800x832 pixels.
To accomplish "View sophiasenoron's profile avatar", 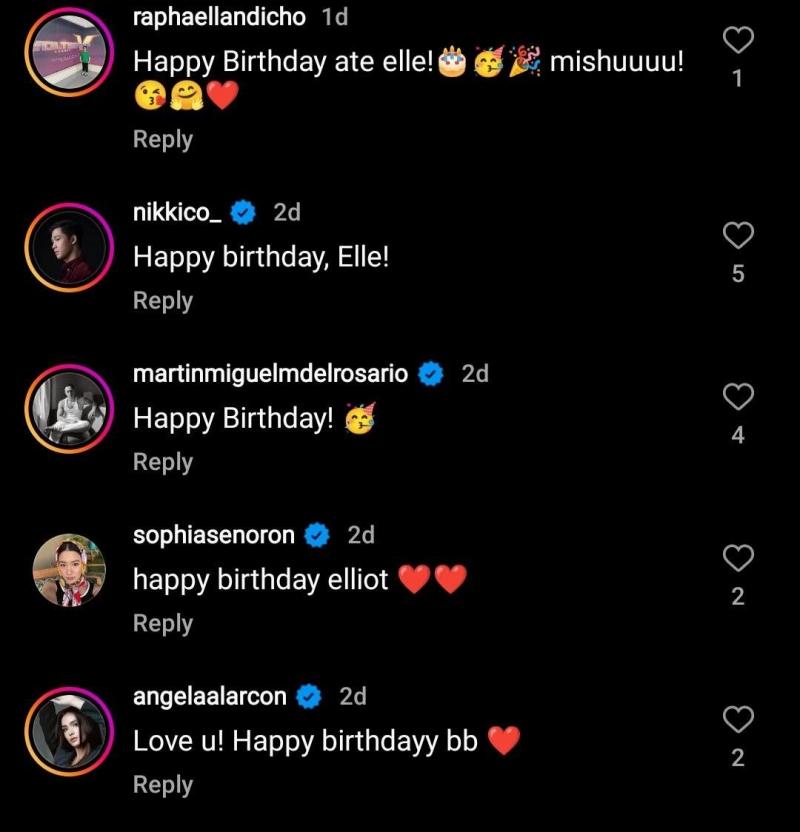I will (x=69, y=570).
